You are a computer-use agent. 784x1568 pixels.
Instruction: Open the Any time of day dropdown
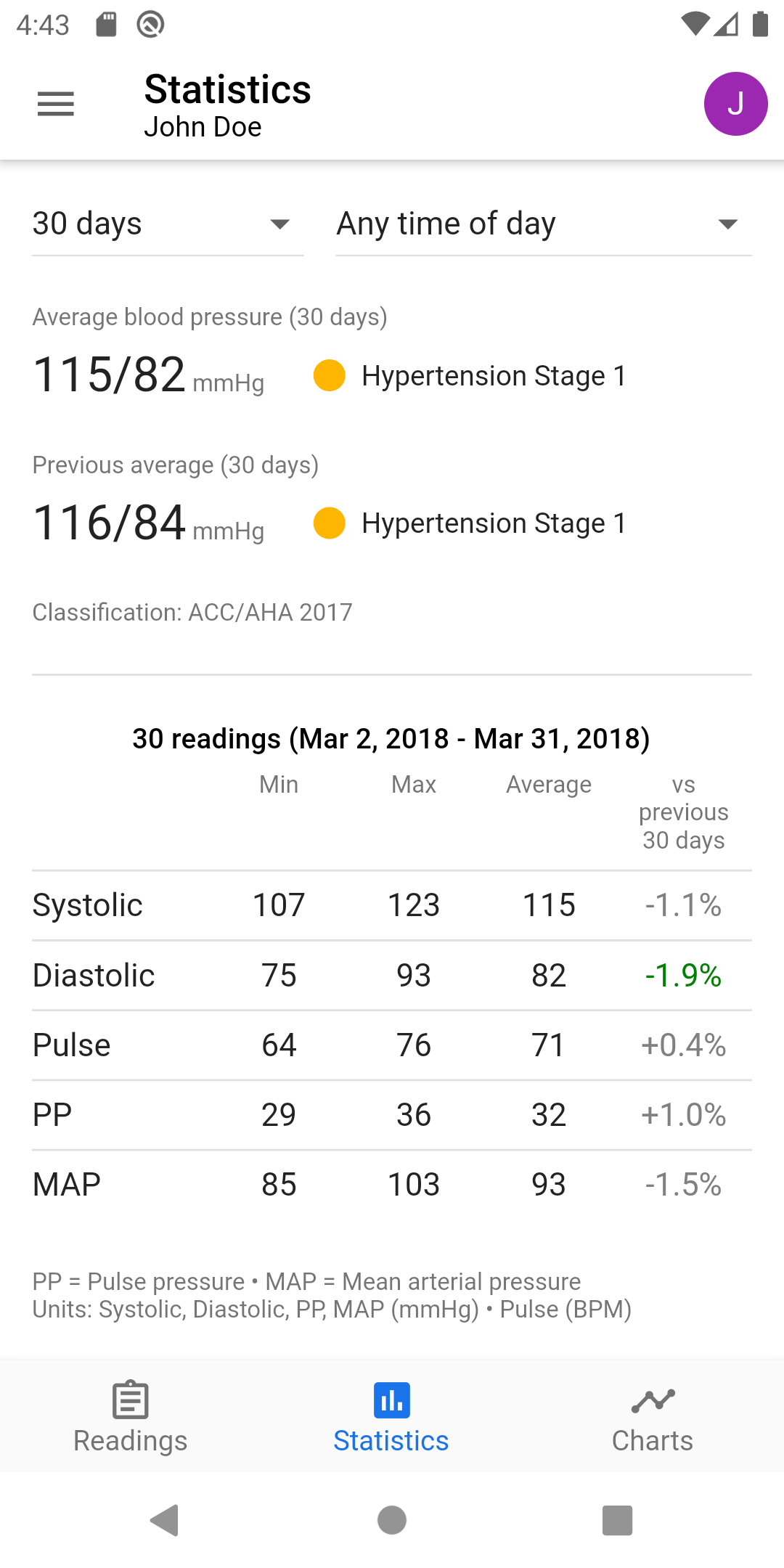[543, 224]
